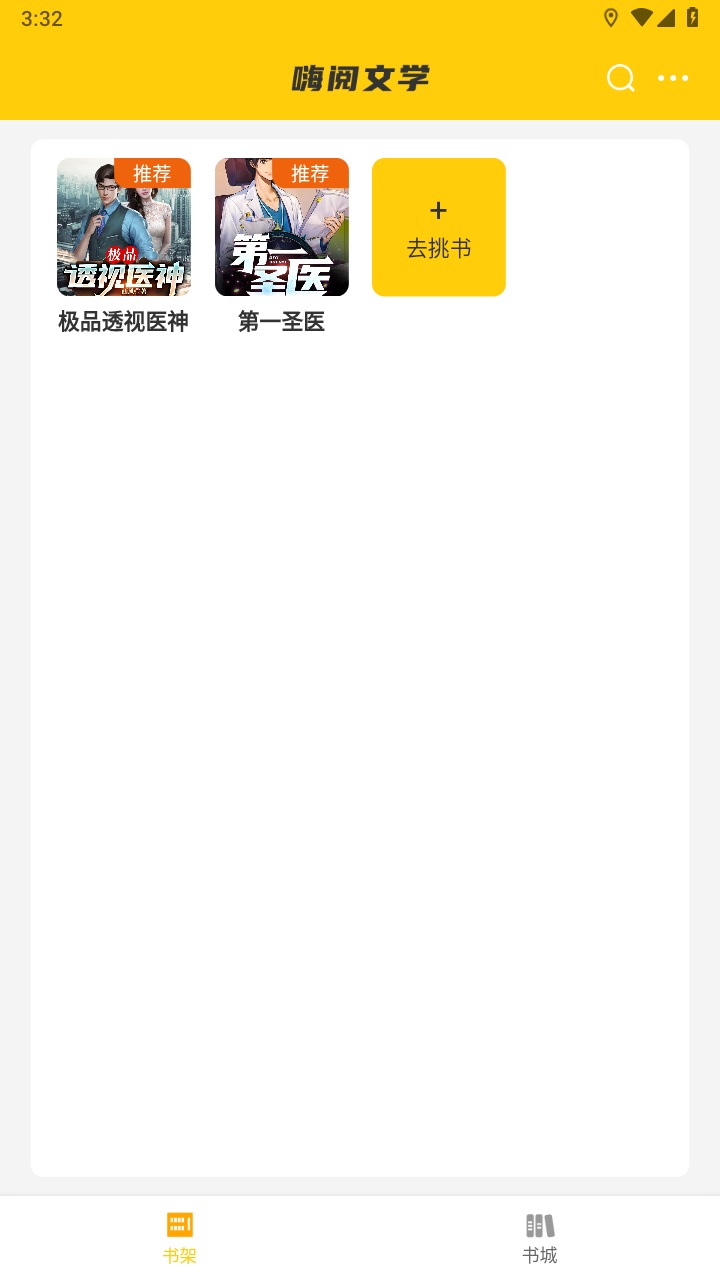The height and width of the screenshot is (1280, 720).
Task: Open the three-dot overflow menu
Action: pos(674,78)
